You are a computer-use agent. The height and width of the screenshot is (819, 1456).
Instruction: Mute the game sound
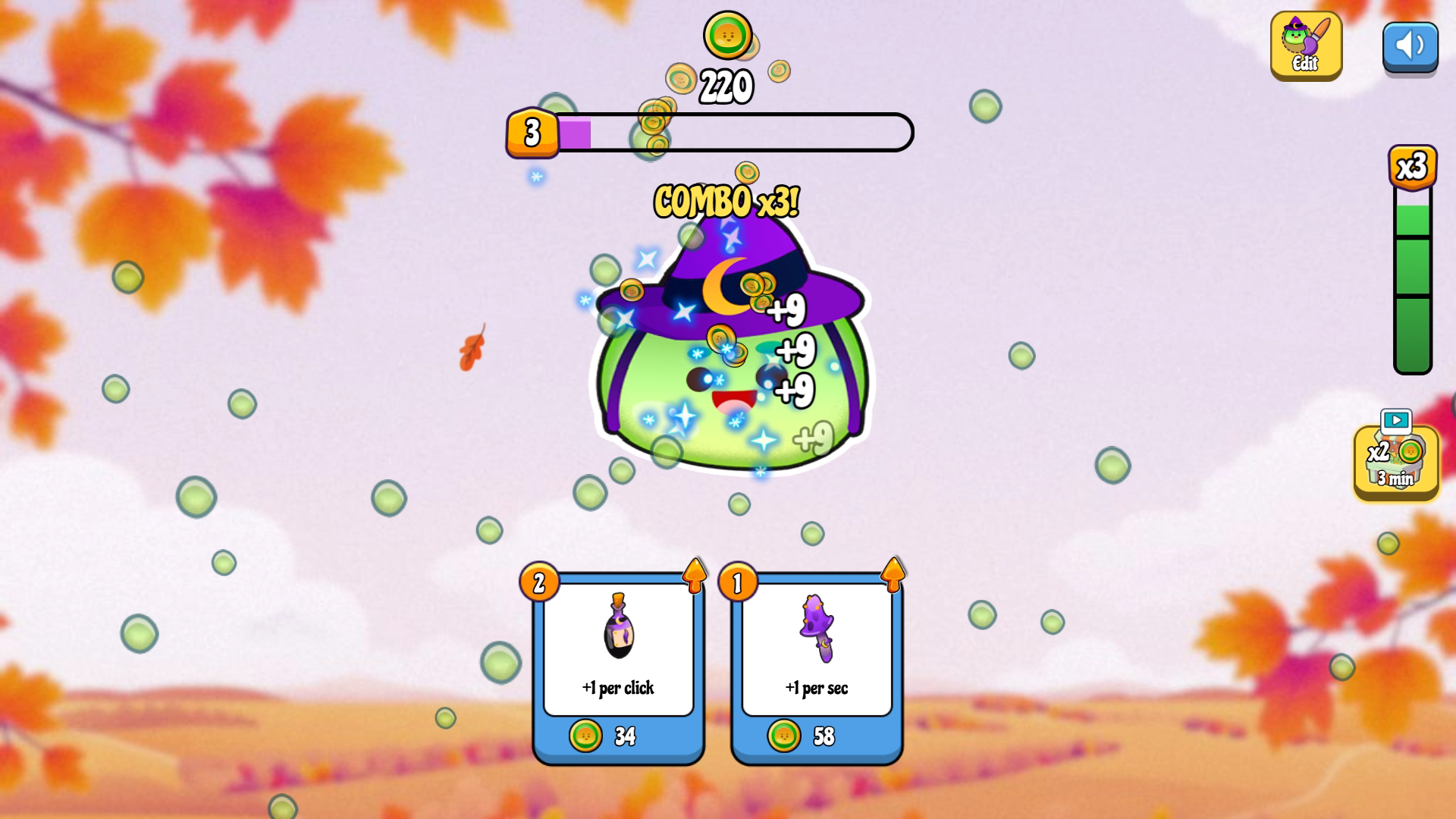(1410, 47)
